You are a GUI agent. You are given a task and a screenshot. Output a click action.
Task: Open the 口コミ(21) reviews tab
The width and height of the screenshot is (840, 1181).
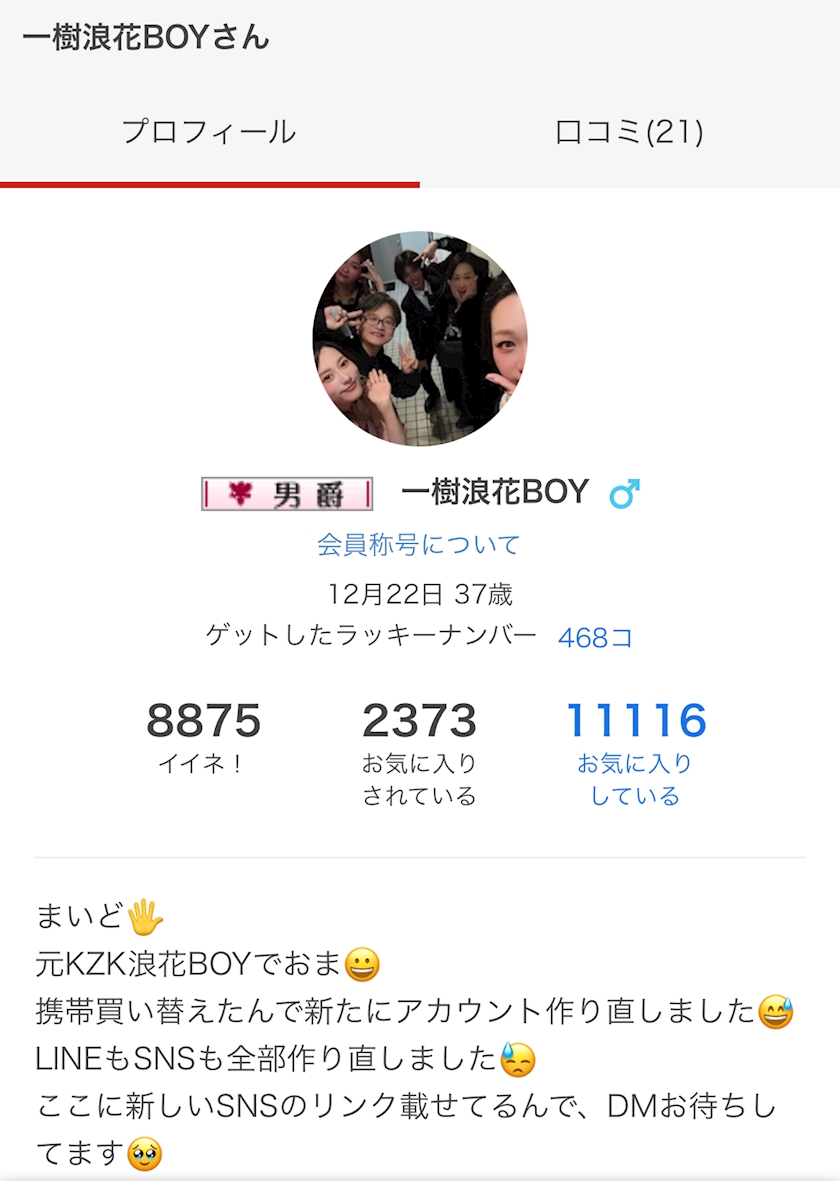(x=630, y=132)
